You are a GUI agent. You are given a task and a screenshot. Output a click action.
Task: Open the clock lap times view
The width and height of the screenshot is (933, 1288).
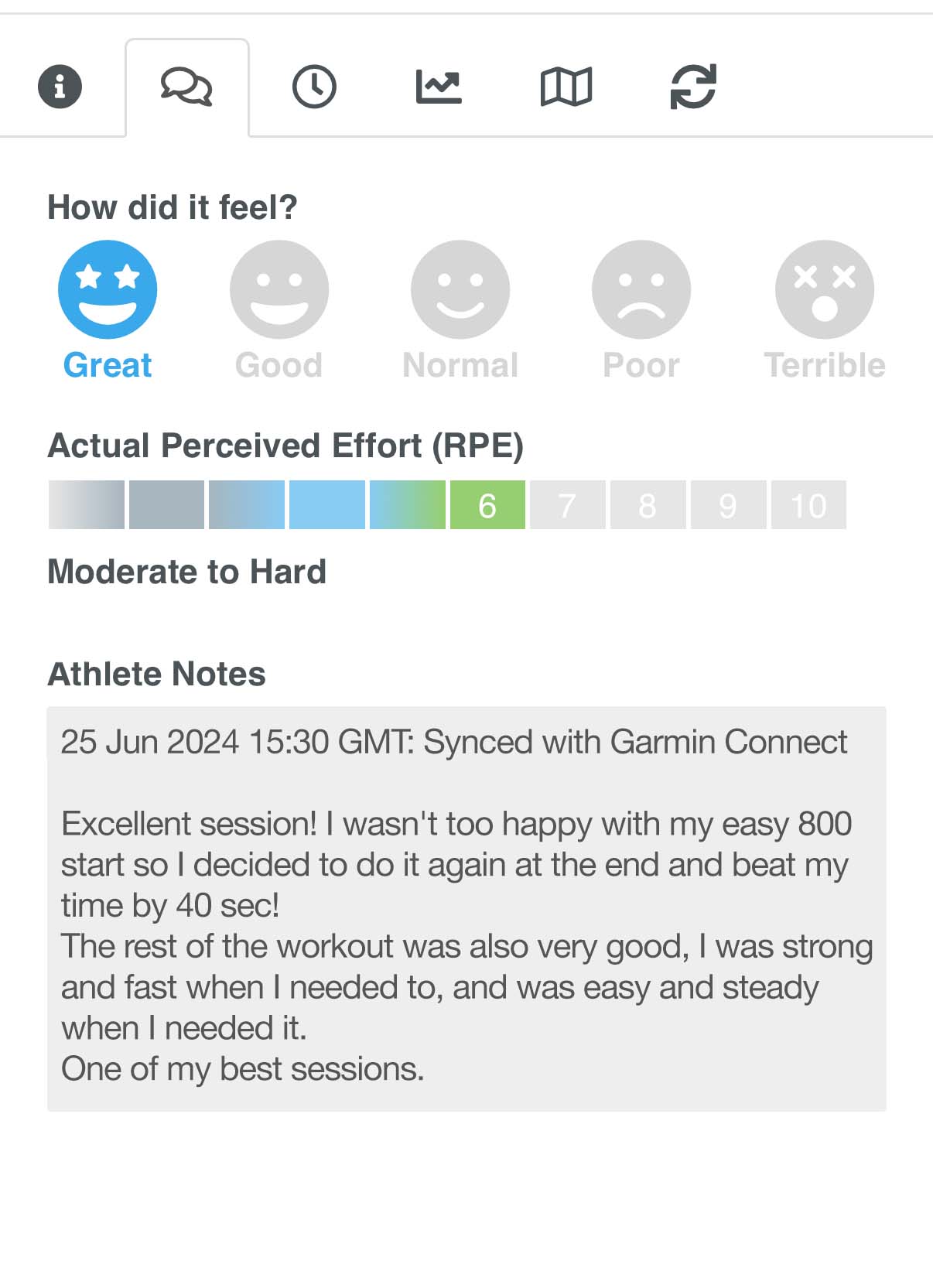coord(314,87)
